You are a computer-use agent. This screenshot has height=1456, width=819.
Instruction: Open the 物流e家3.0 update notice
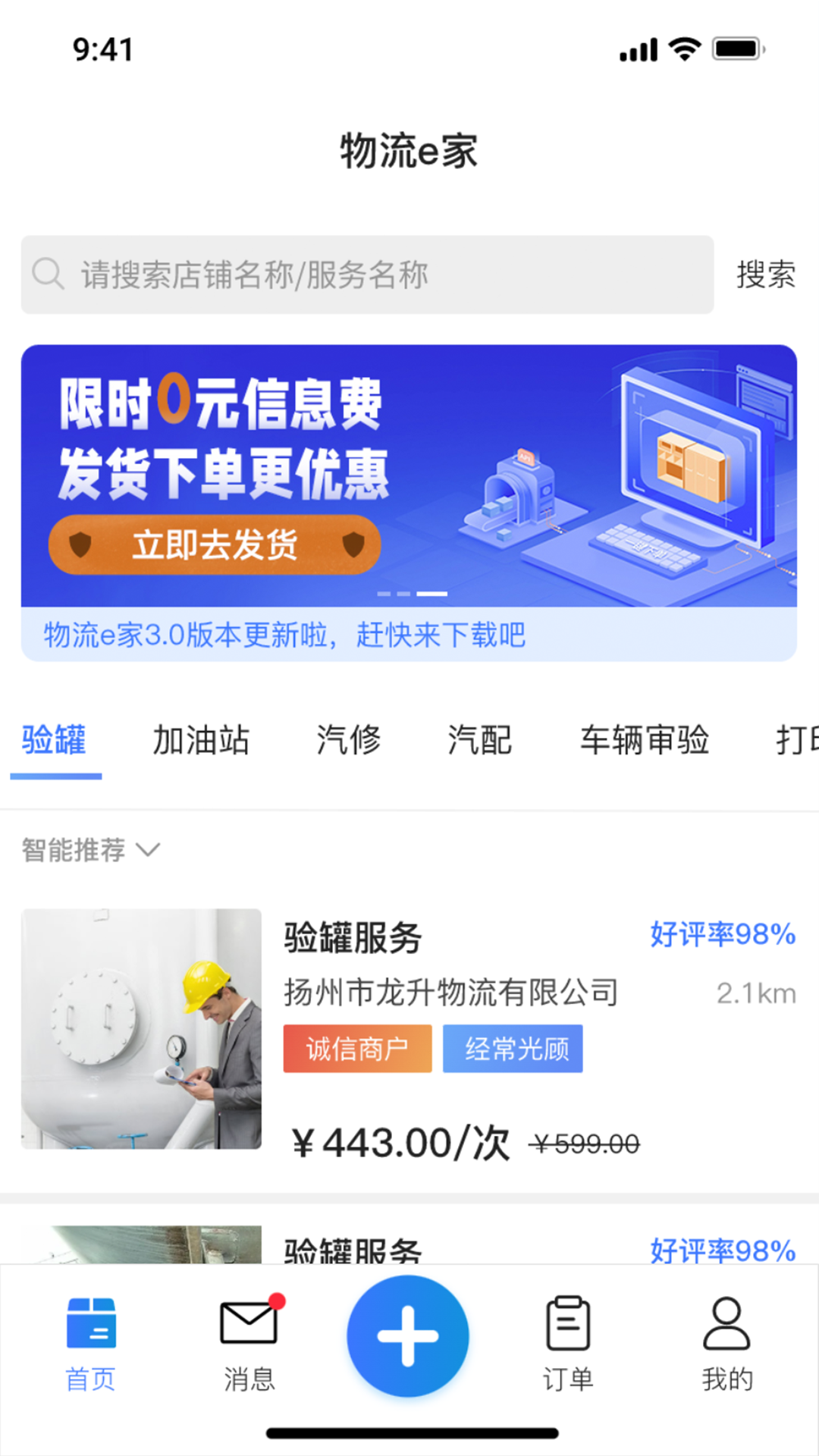click(x=284, y=635)
